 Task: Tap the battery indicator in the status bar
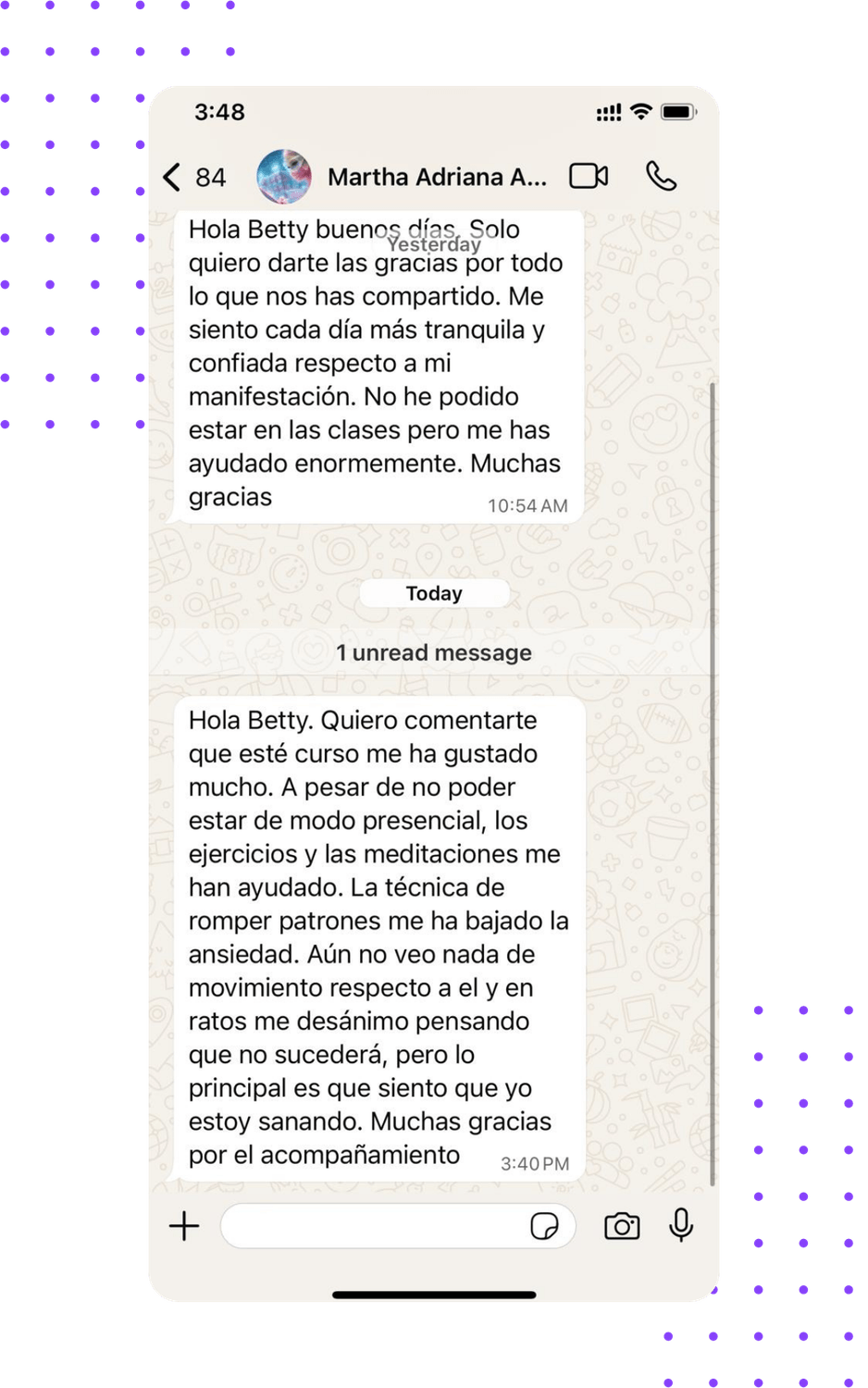[x=675, y=111]
